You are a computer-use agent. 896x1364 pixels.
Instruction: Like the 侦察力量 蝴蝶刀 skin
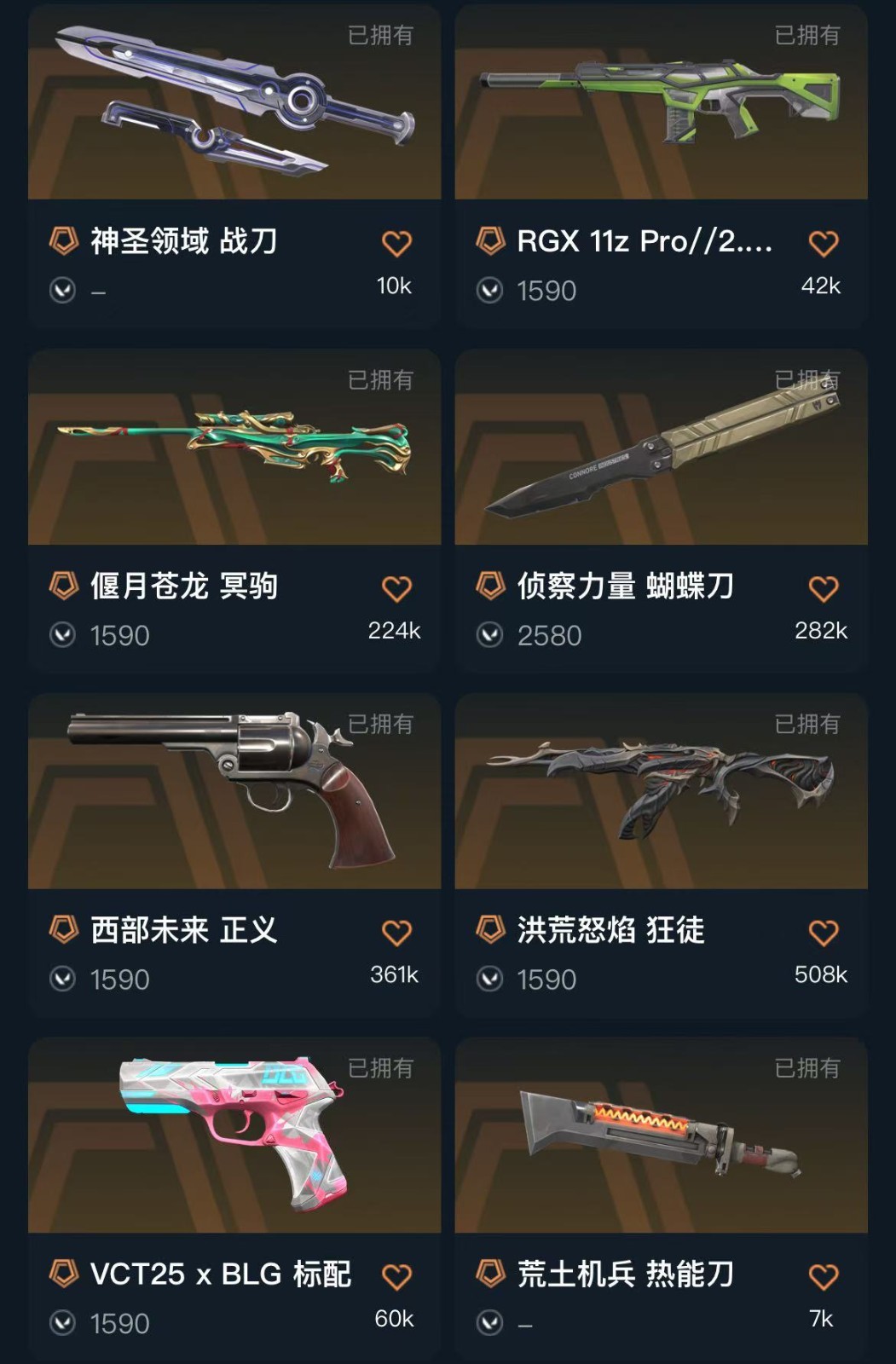point(823,589)
